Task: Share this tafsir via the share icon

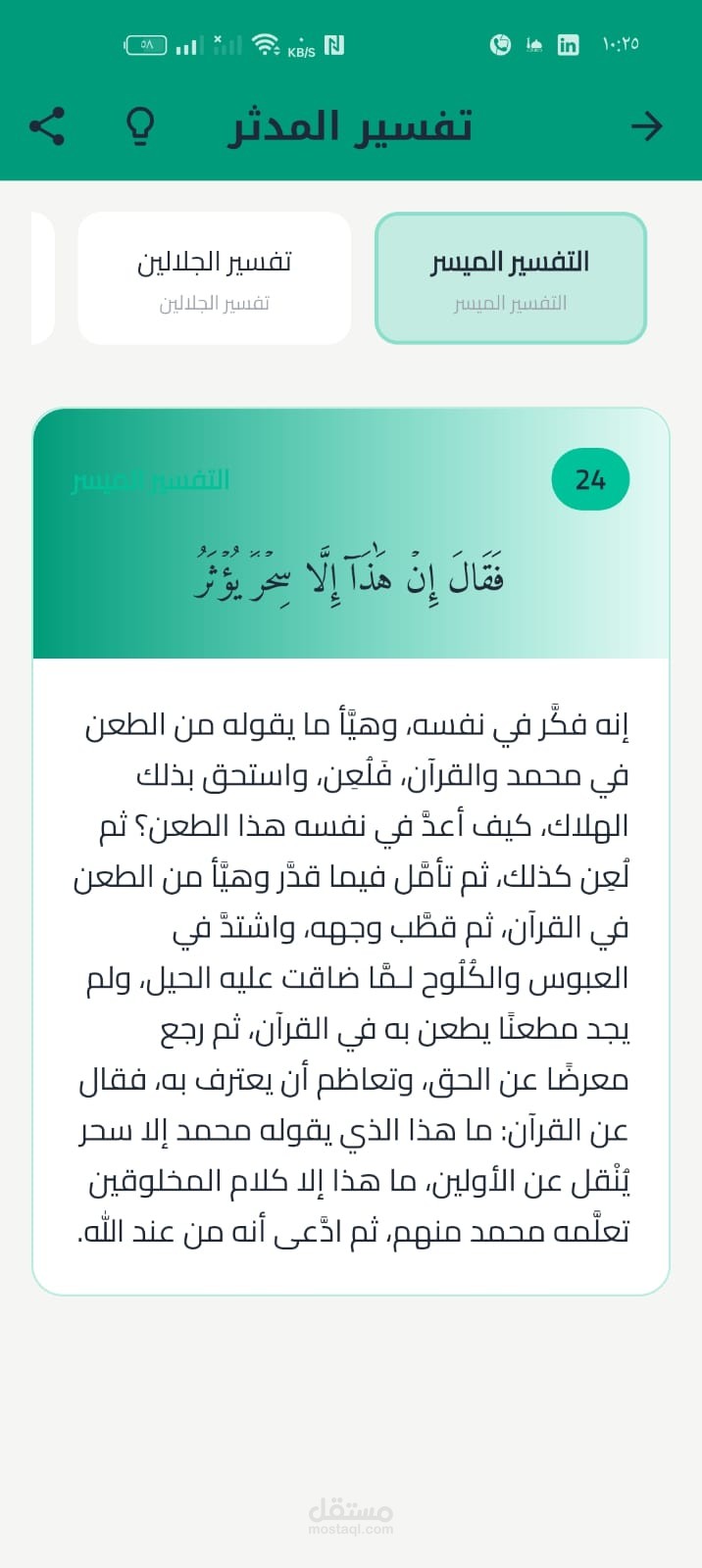Action: [47, 126]
